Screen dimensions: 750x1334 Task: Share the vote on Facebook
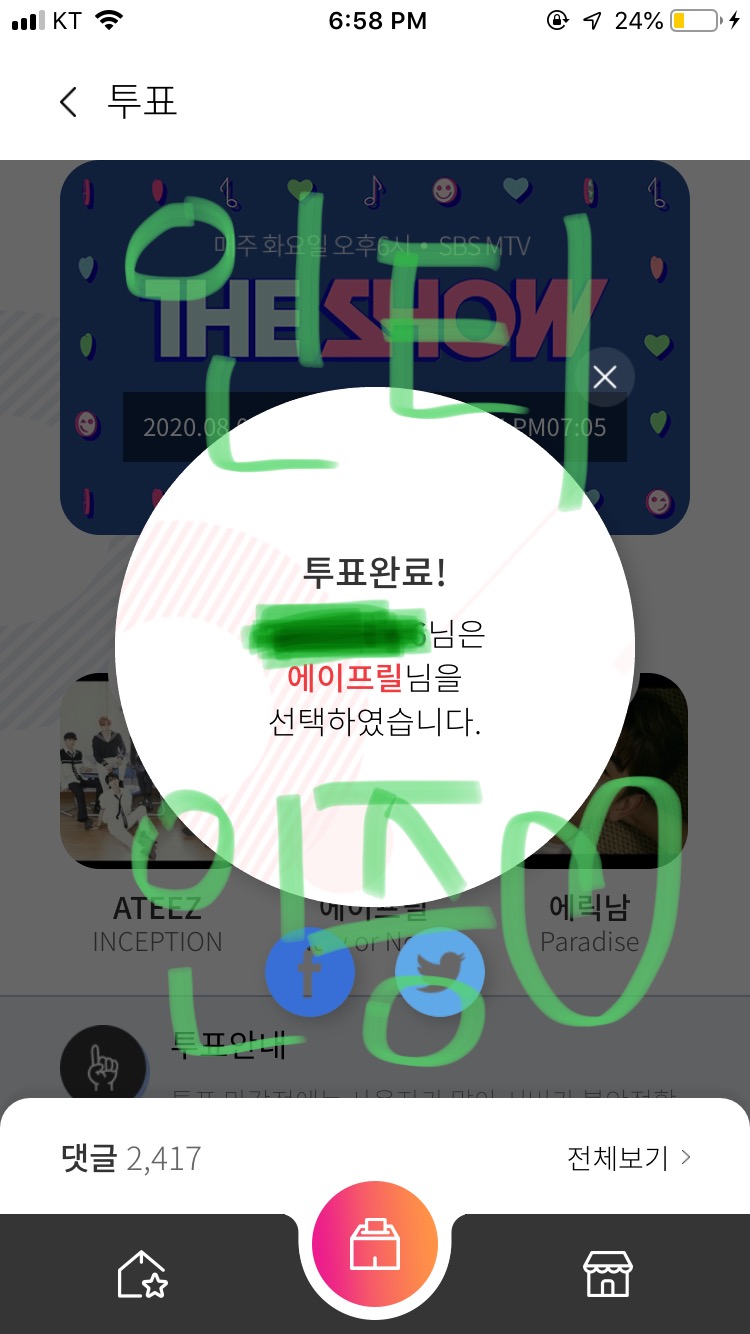point(309,972)
